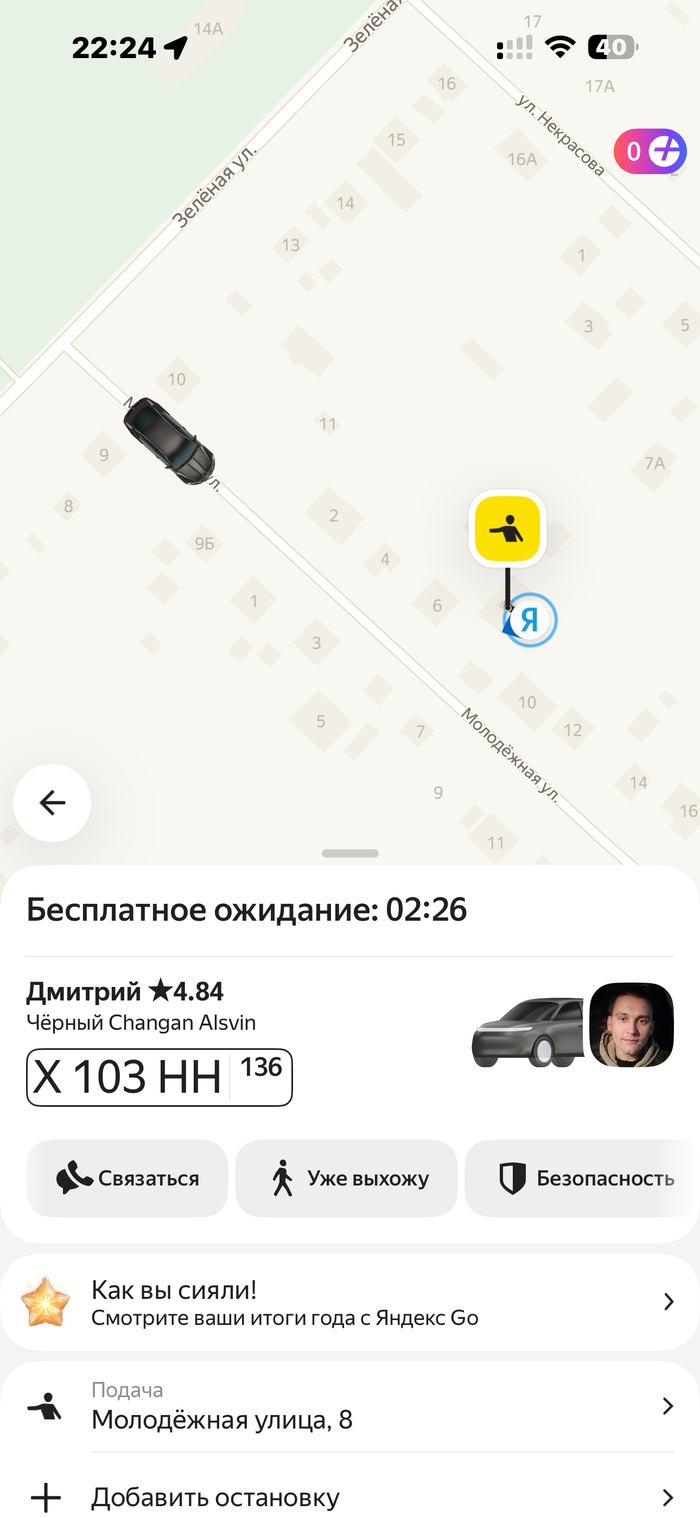Select Добавить остановку to add stop

[x=349, y=1497]
